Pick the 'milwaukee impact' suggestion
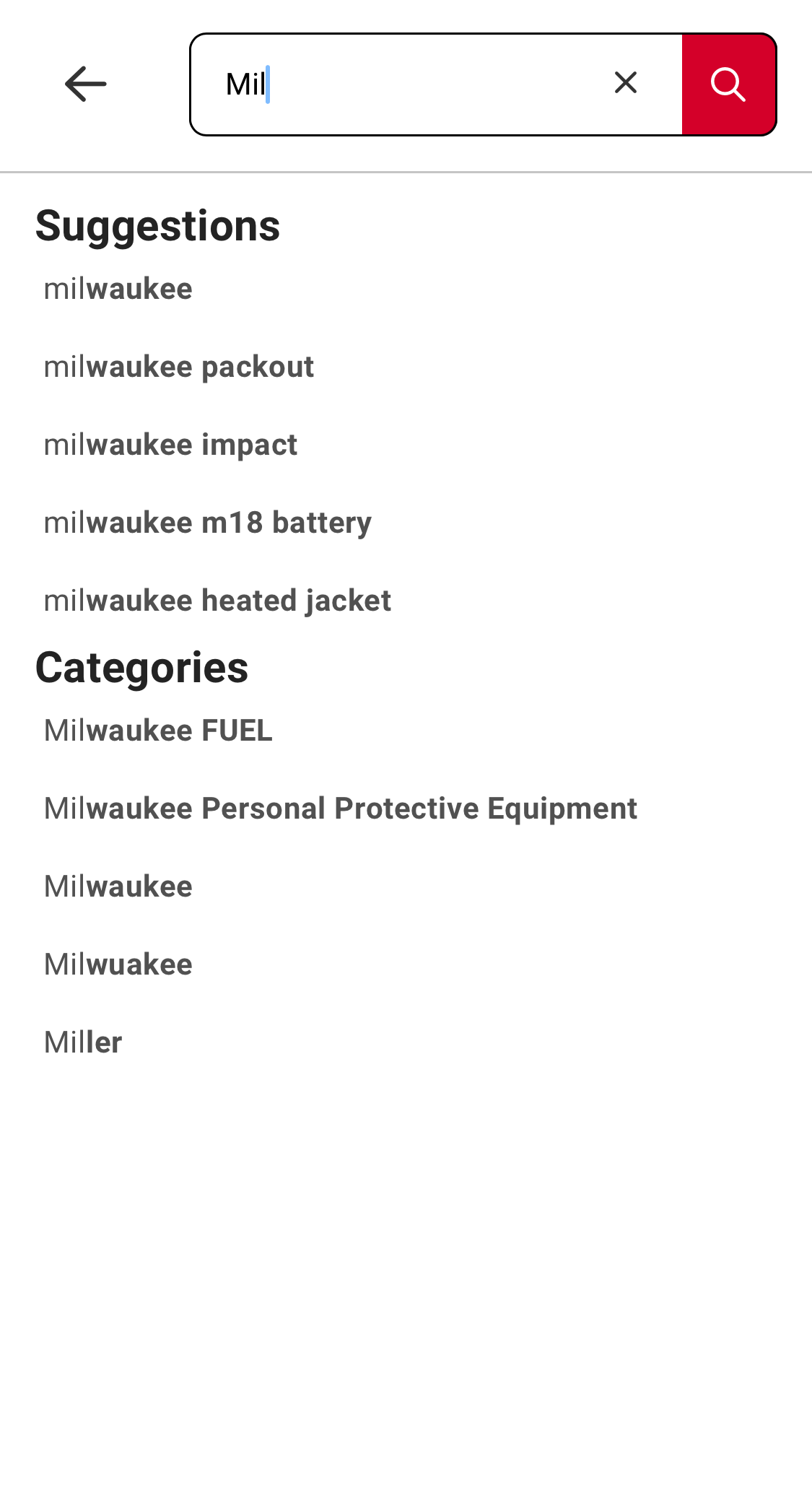812x1498 pixels. coord(170,445)
